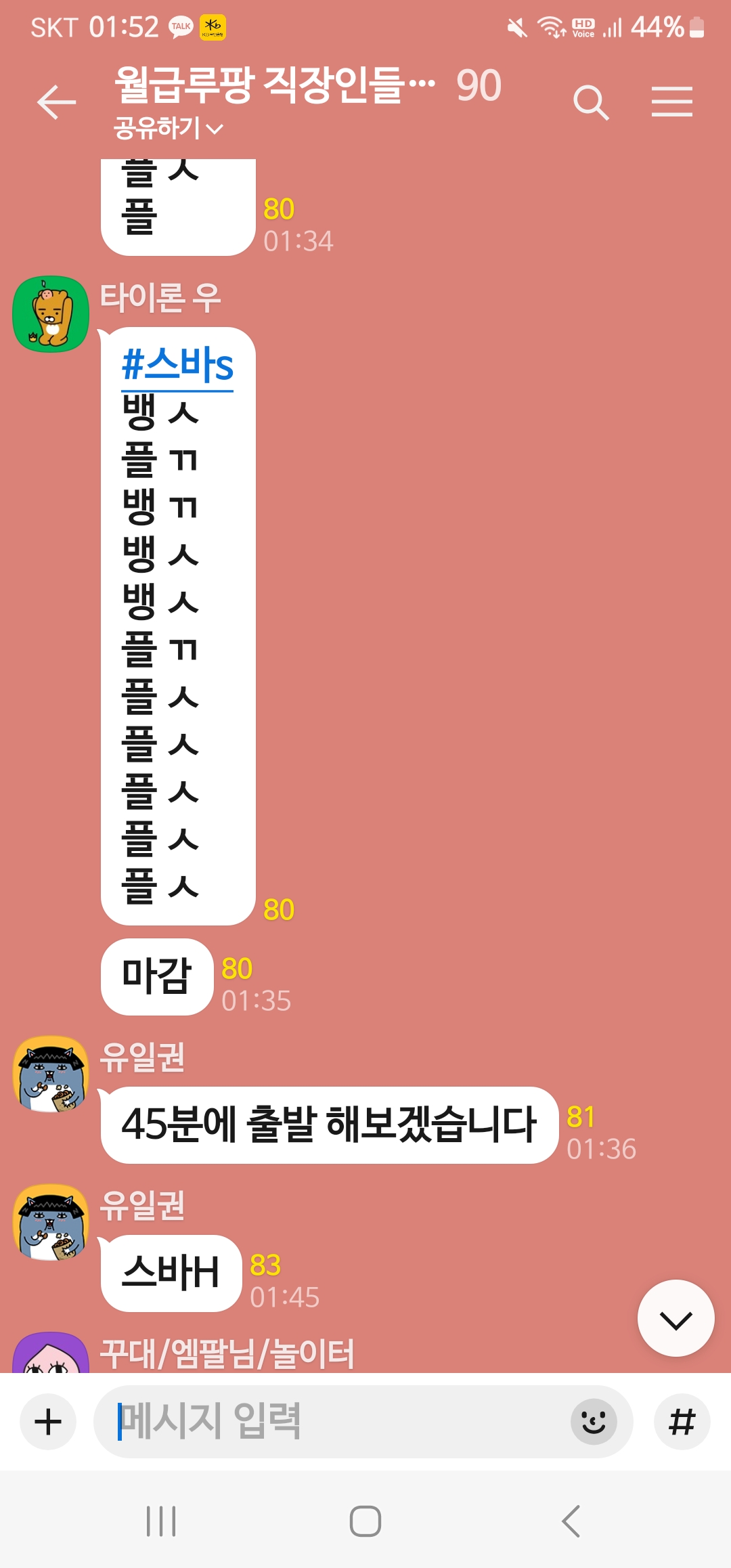Open the chat room hamburger menu
The height and width of the screenshot is (1568, 731).
(671, 102)
